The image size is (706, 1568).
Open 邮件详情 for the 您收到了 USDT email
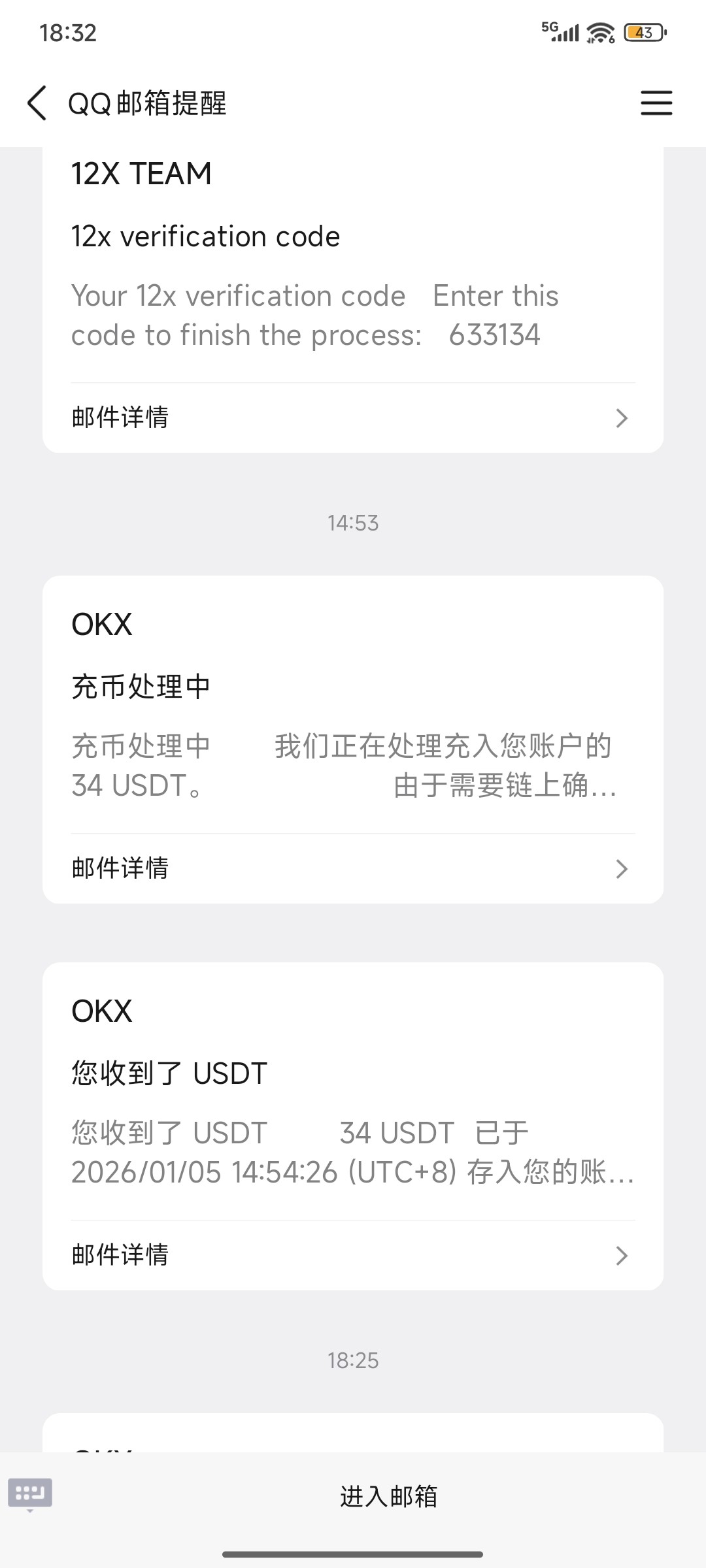[120, 1255]
